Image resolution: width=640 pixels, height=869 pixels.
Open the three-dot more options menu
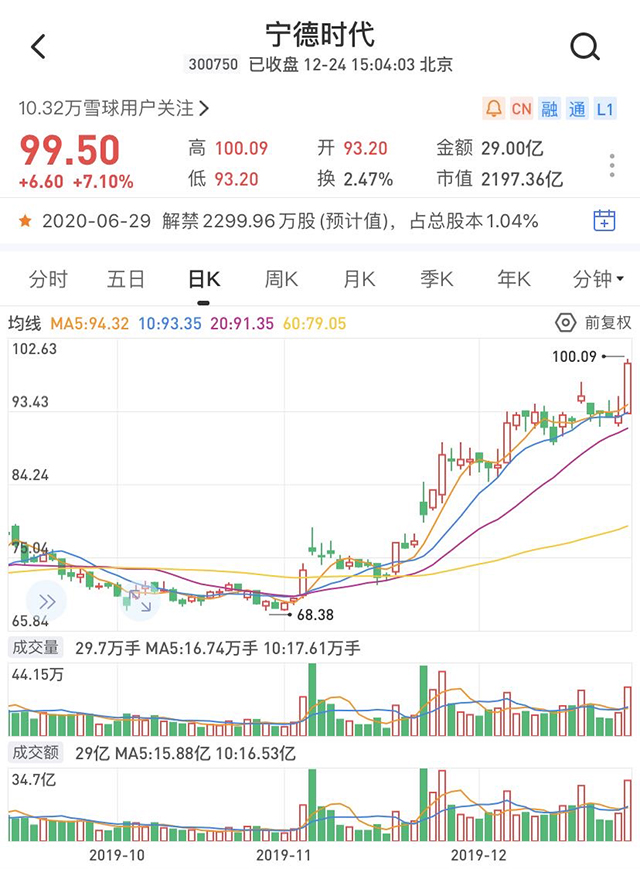tap(612, 166)
